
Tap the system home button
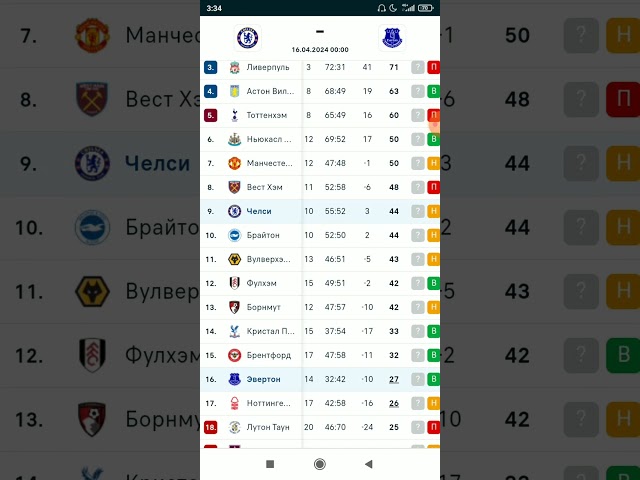pos(319,464)
